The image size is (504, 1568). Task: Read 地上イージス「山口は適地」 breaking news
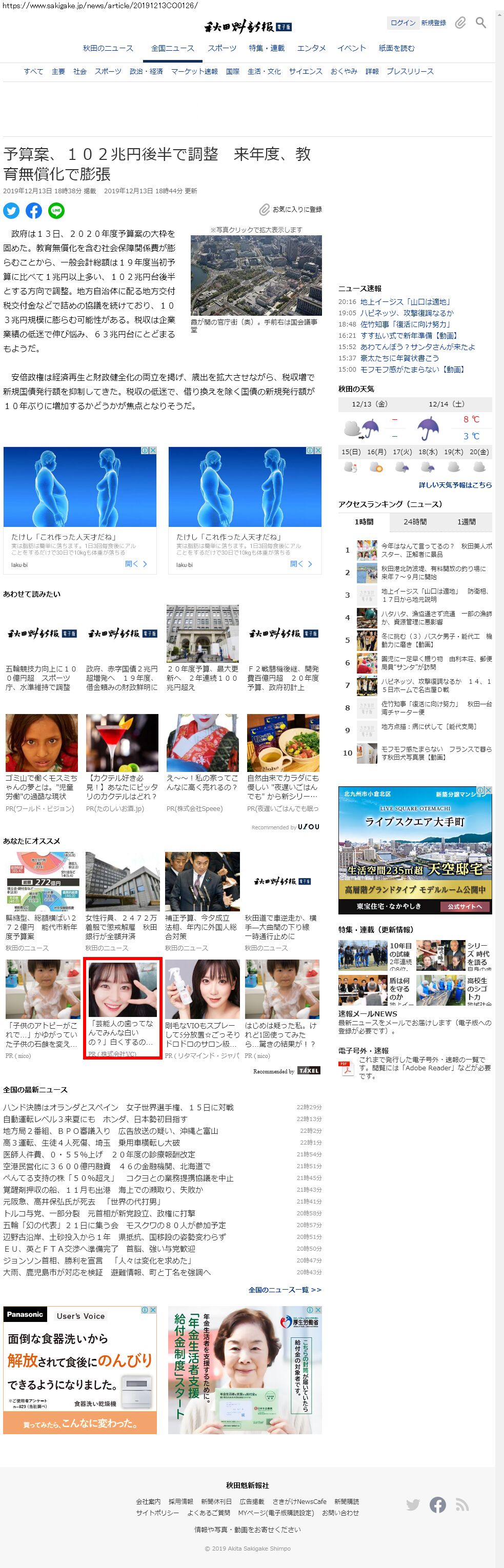tap(405, 302)
